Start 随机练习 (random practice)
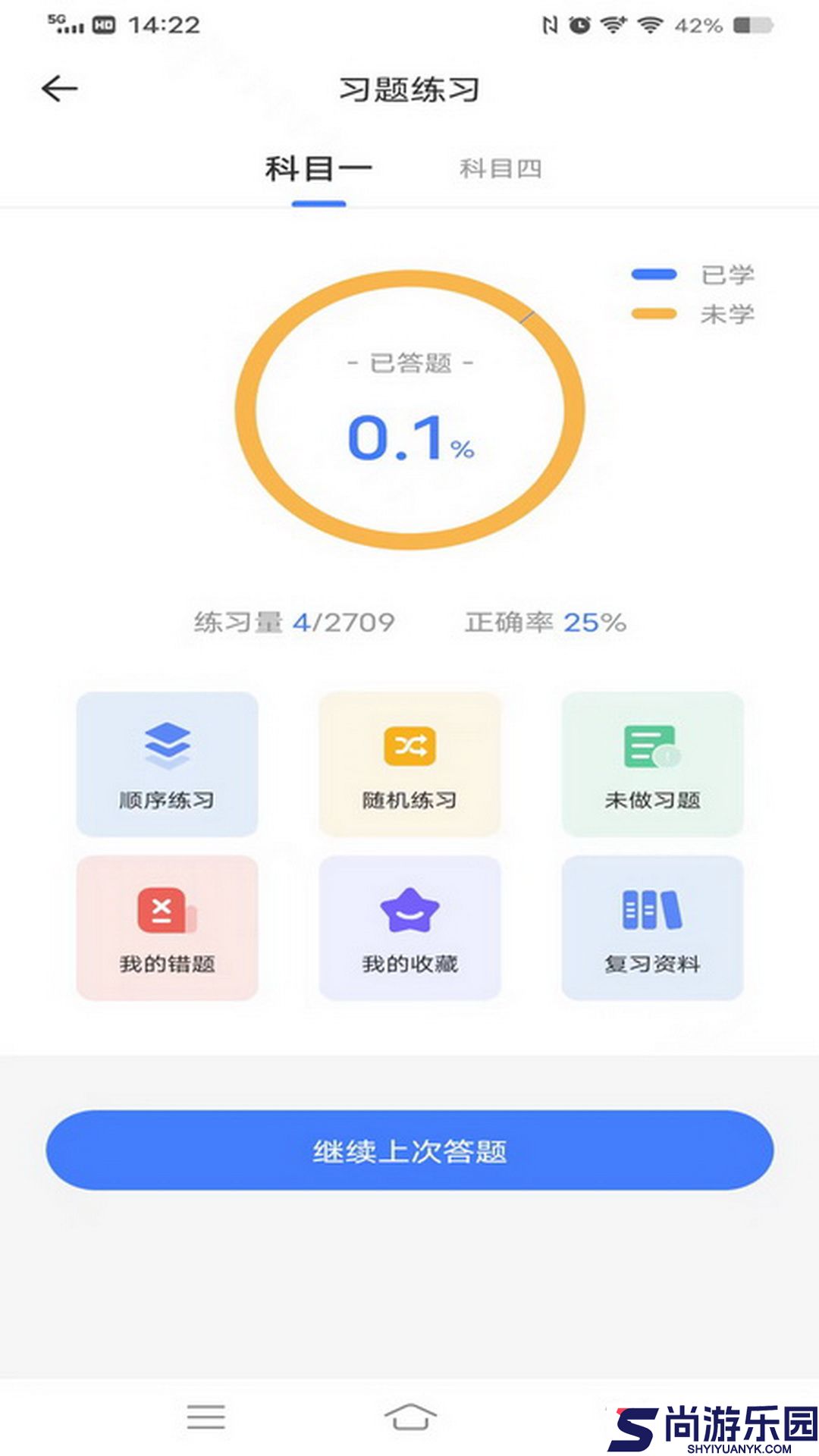Image resolution: width=819 pixels, height=1456 pixels. pos(409,765)
